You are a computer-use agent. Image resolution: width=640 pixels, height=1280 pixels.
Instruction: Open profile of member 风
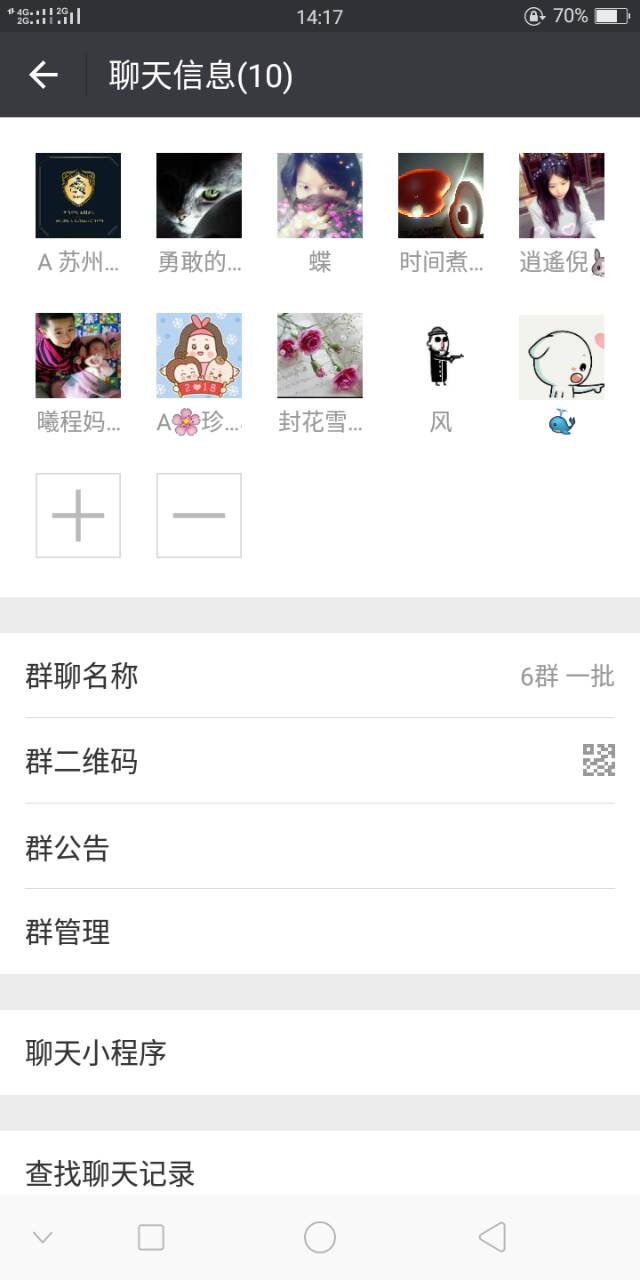(x=441, y=356)
